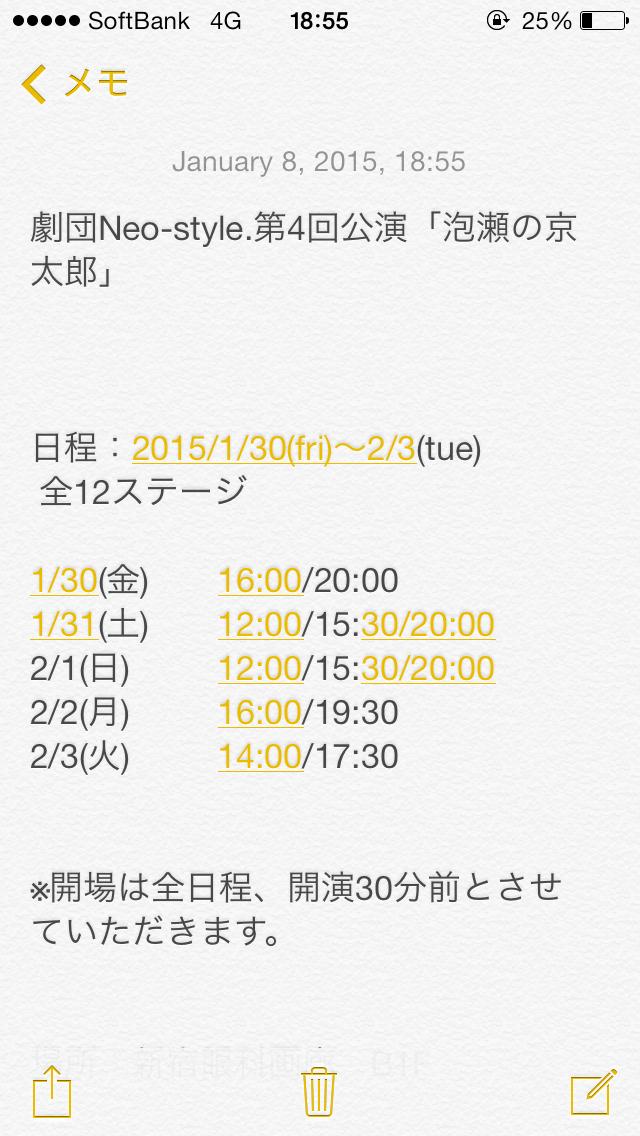640x1136 pixels.
Task: Open the 12:00 link on 1/31(土)
Action: [x=259, y=624]
